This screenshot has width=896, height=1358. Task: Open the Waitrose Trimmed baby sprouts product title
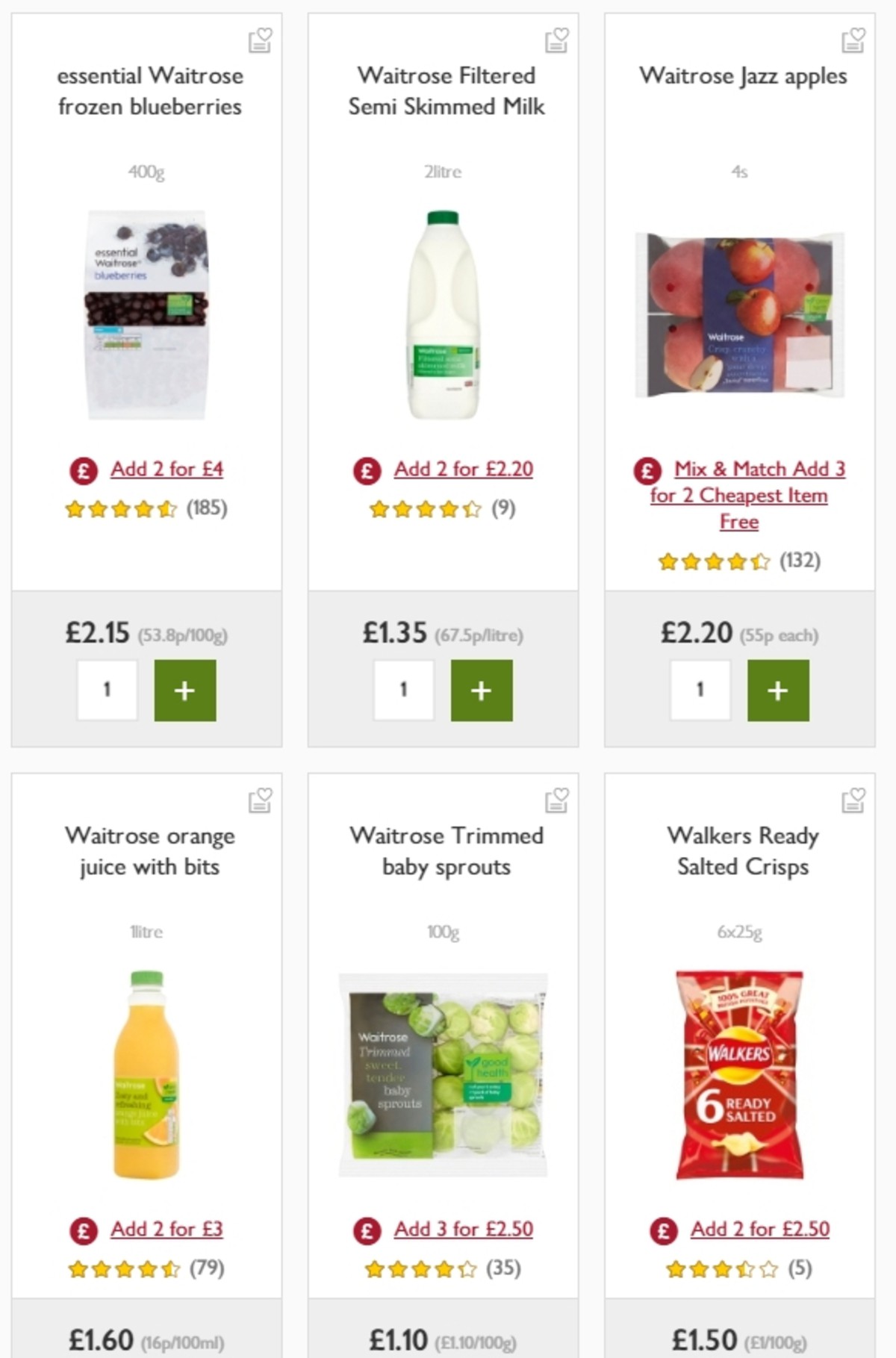[x=446, y=851]
